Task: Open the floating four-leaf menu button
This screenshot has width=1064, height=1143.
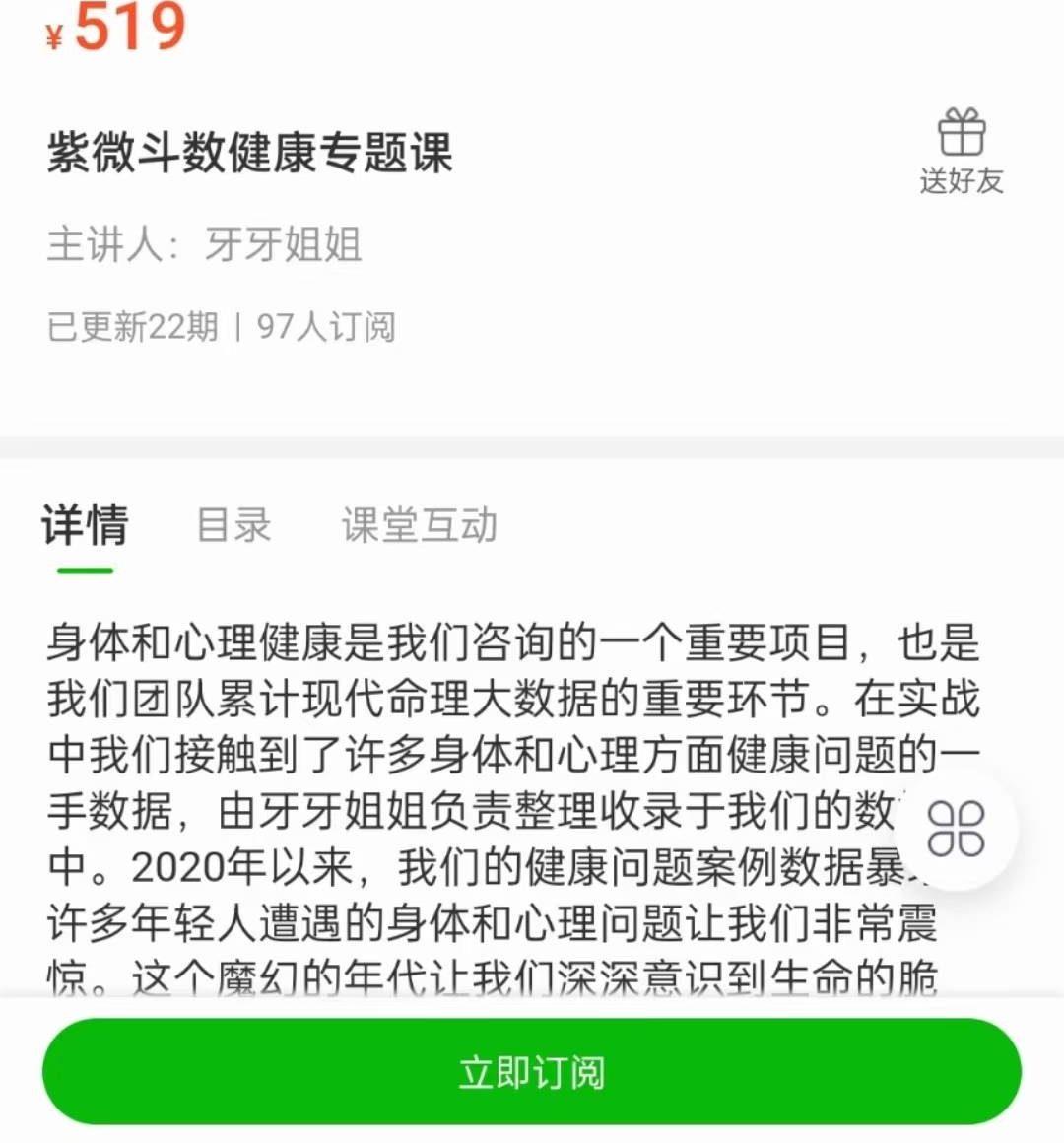Action: click(x=955, y=828)
